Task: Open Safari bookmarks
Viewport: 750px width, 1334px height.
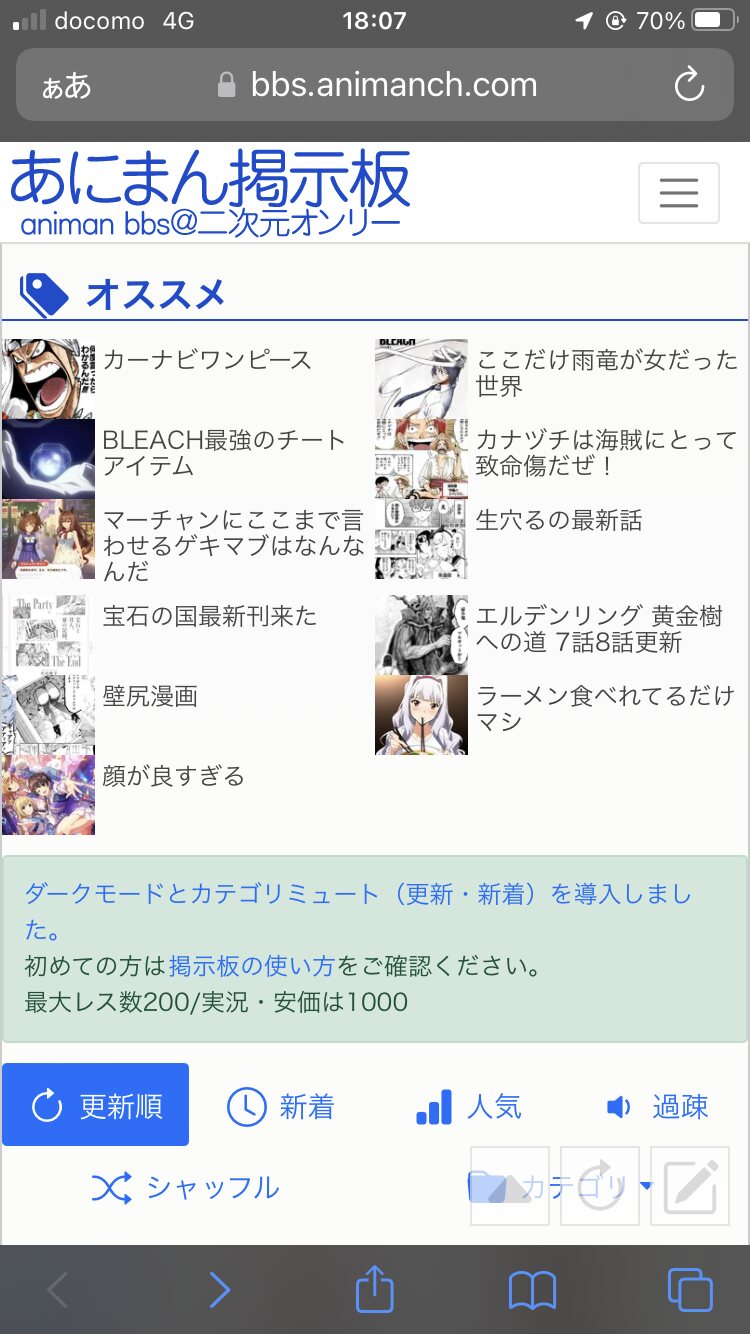Action: pyautogui.click(x=532, y=1291)
